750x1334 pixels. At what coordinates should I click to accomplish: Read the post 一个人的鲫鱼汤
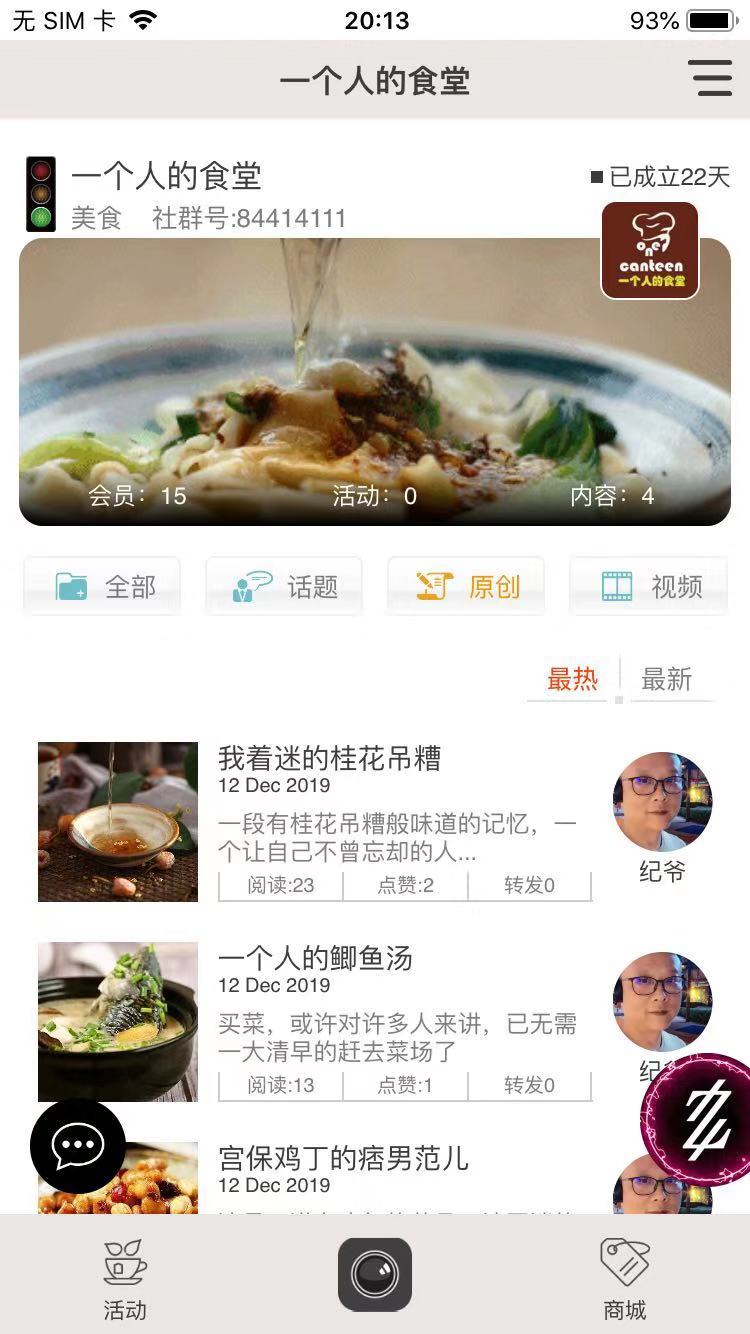point(315,959)
